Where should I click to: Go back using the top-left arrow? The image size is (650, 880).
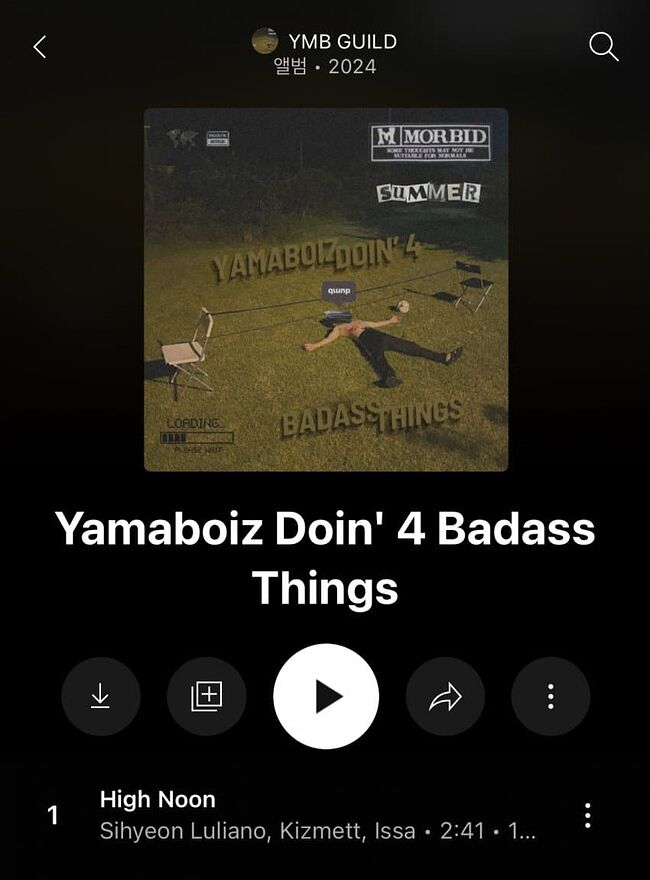click(40, 47)
